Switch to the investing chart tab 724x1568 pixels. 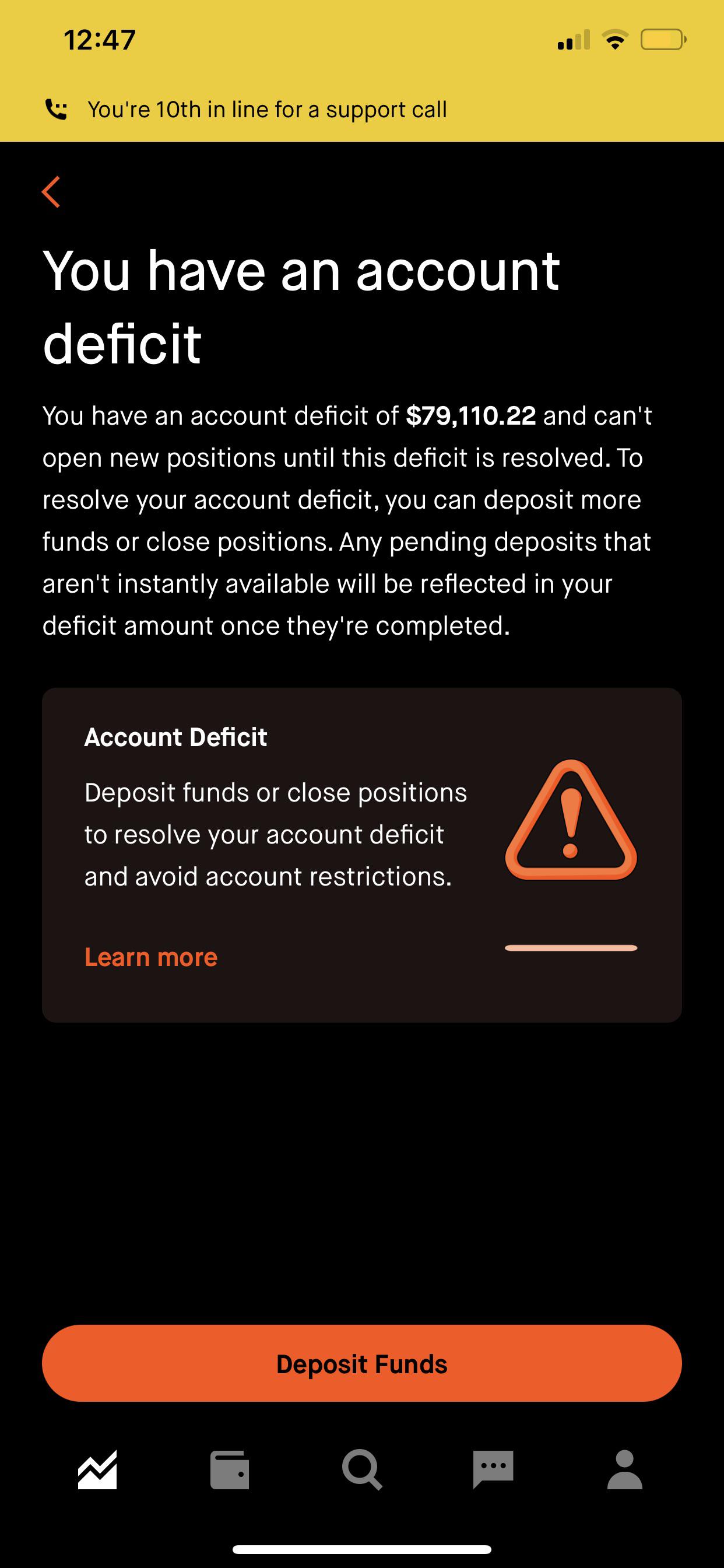(97, 1470)
